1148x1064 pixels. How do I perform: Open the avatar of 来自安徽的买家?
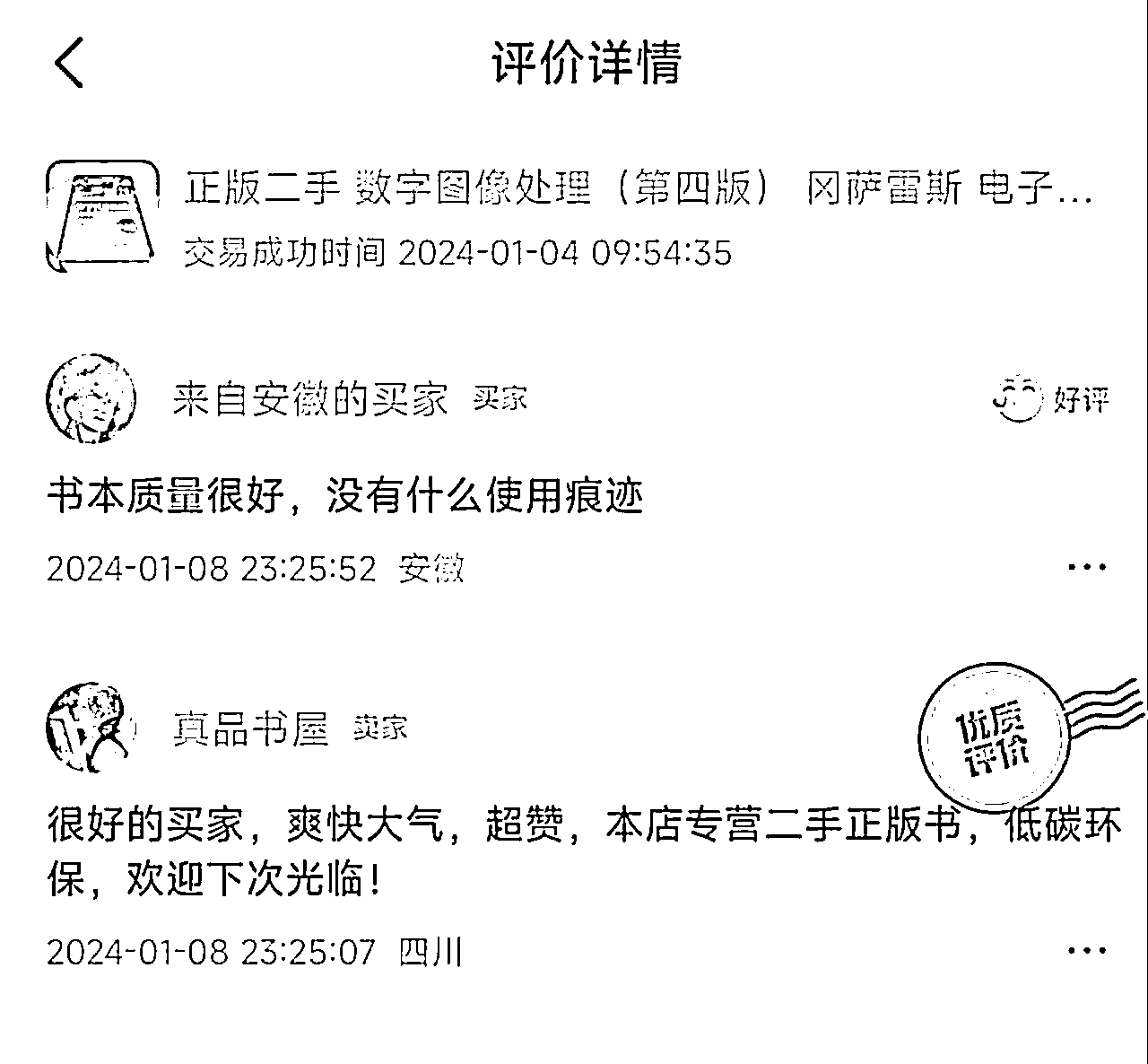(91, 399)
